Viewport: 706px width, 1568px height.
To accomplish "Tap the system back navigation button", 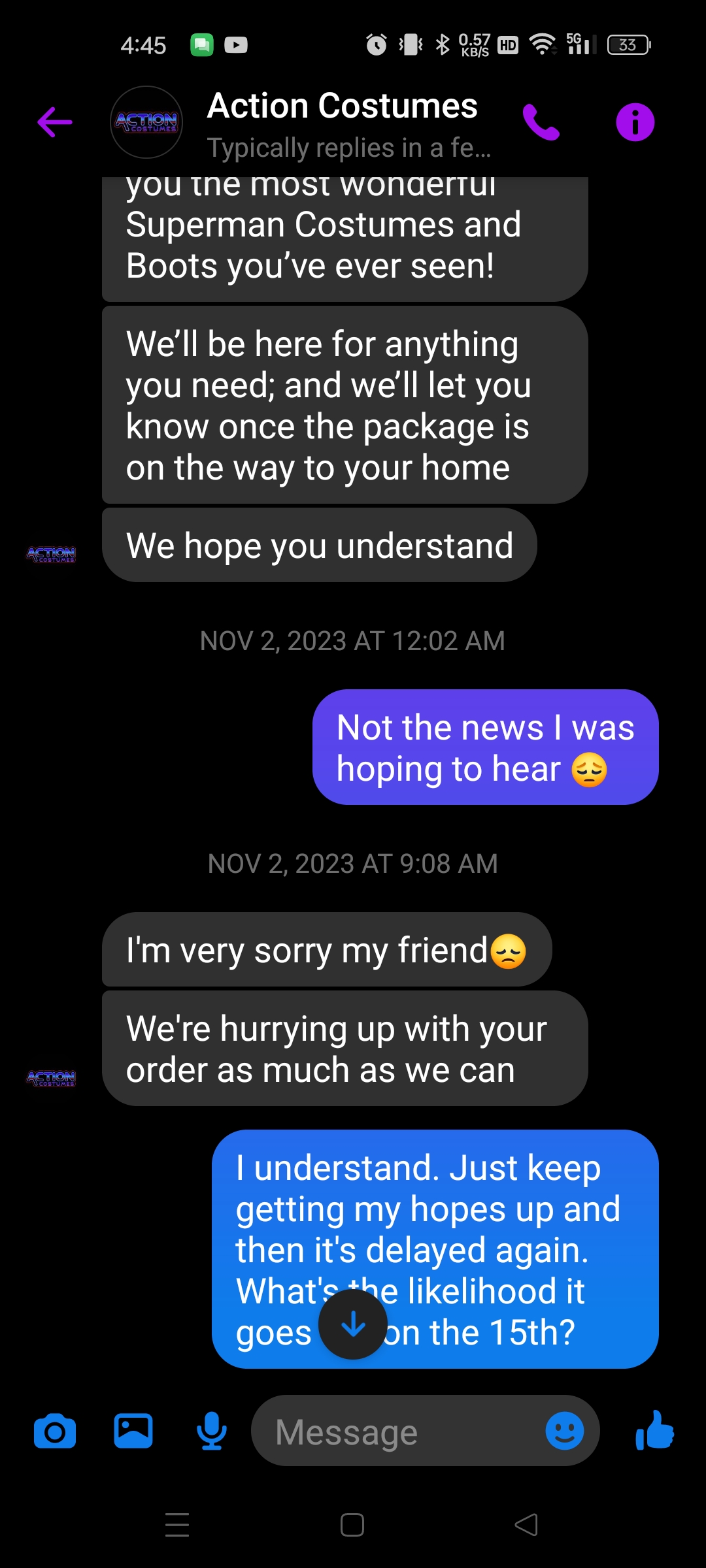I will 526,1525.
